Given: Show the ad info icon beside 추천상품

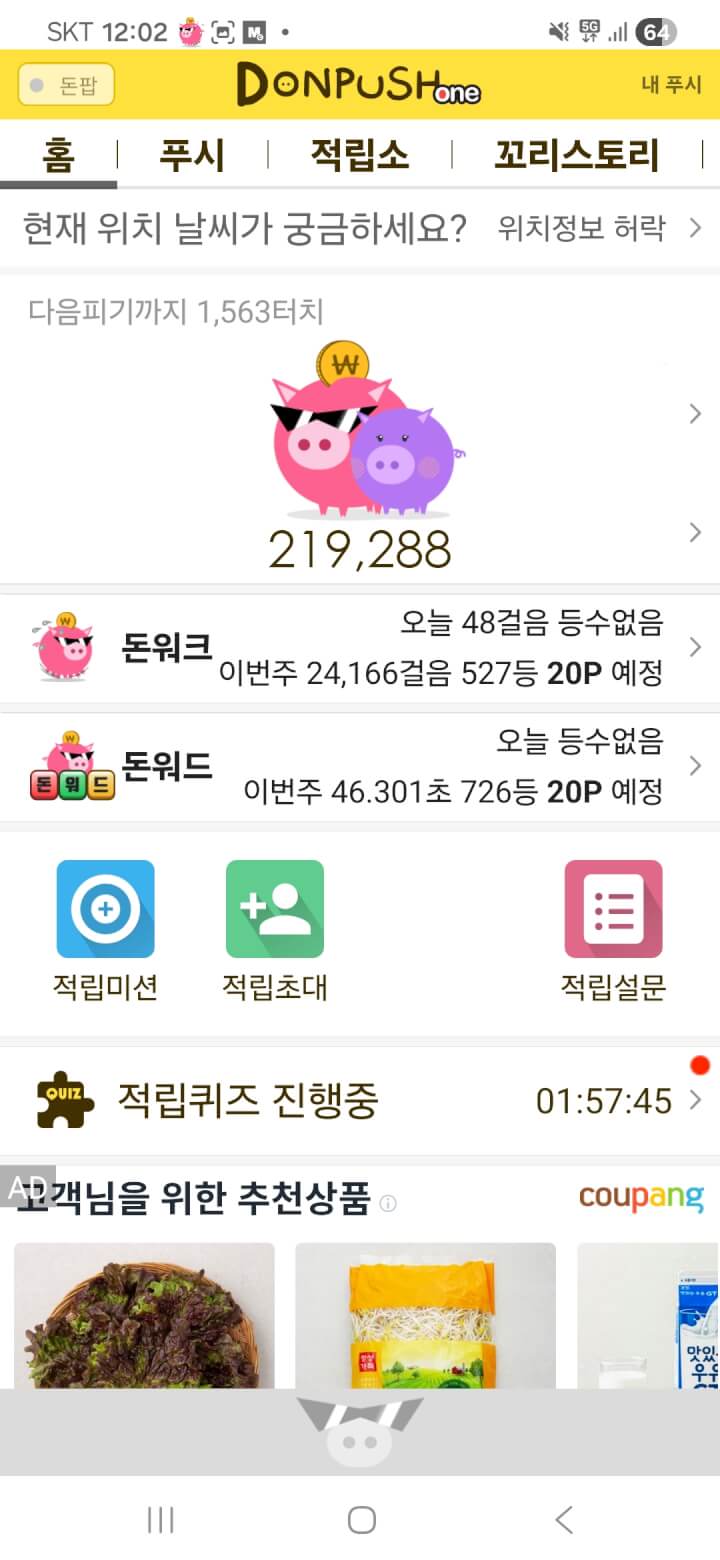Looking at the screenshot, I should (388, 1204).
